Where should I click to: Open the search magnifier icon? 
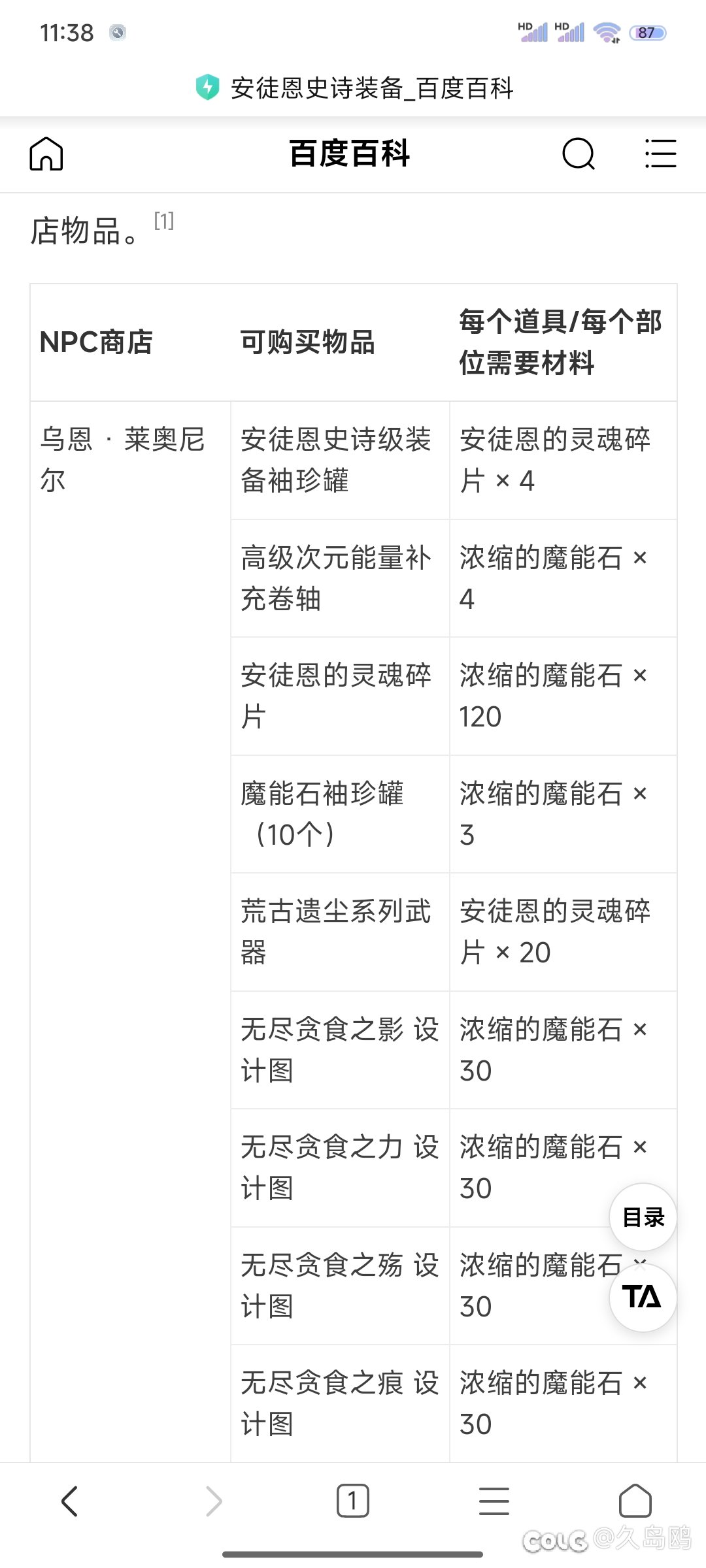(x=579, y=154)
